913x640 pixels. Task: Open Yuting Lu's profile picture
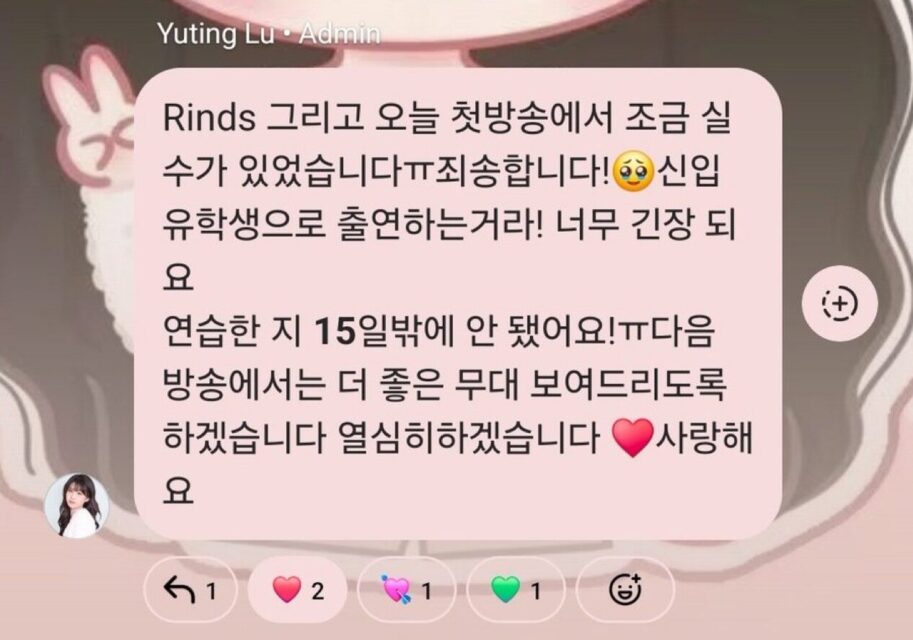point(76,506)
